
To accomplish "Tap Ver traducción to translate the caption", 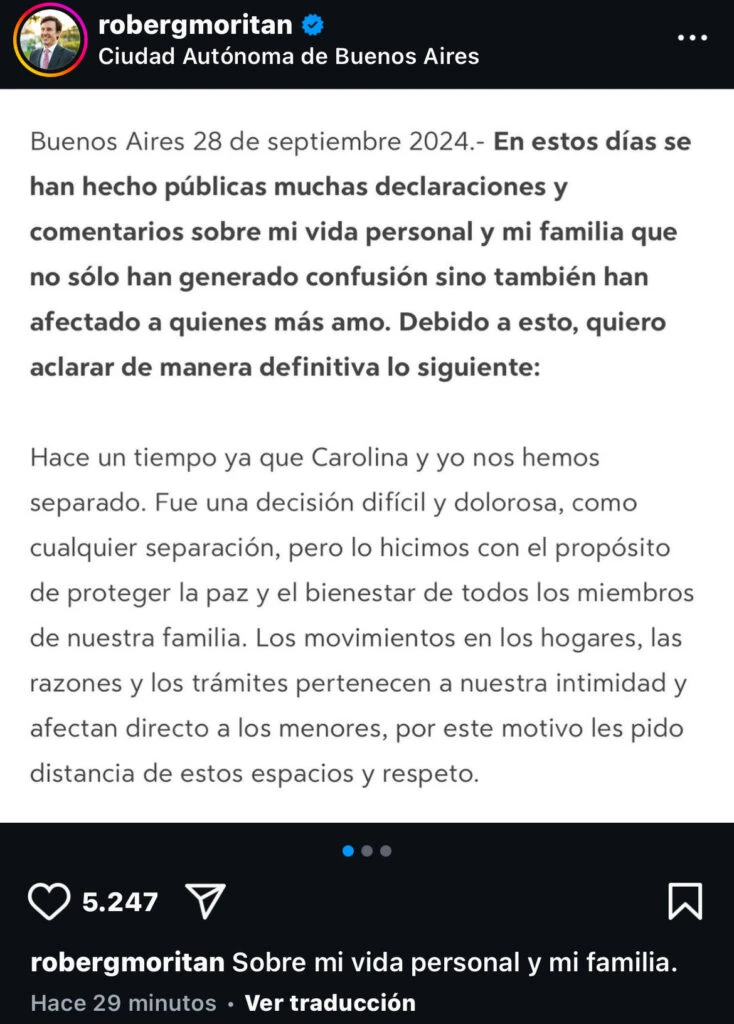I will (x=330, y=1002).
